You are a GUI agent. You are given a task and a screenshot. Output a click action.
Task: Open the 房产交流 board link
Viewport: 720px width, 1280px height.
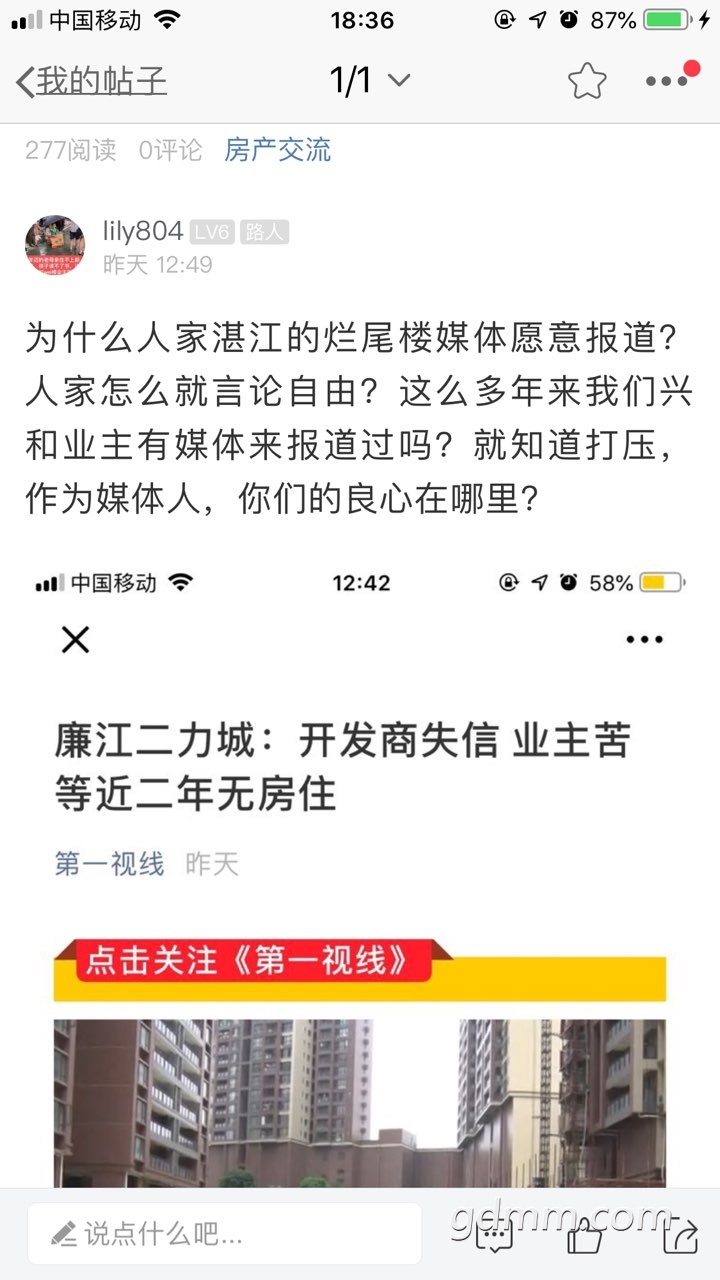pyautogui.click(x=277, y=150)
